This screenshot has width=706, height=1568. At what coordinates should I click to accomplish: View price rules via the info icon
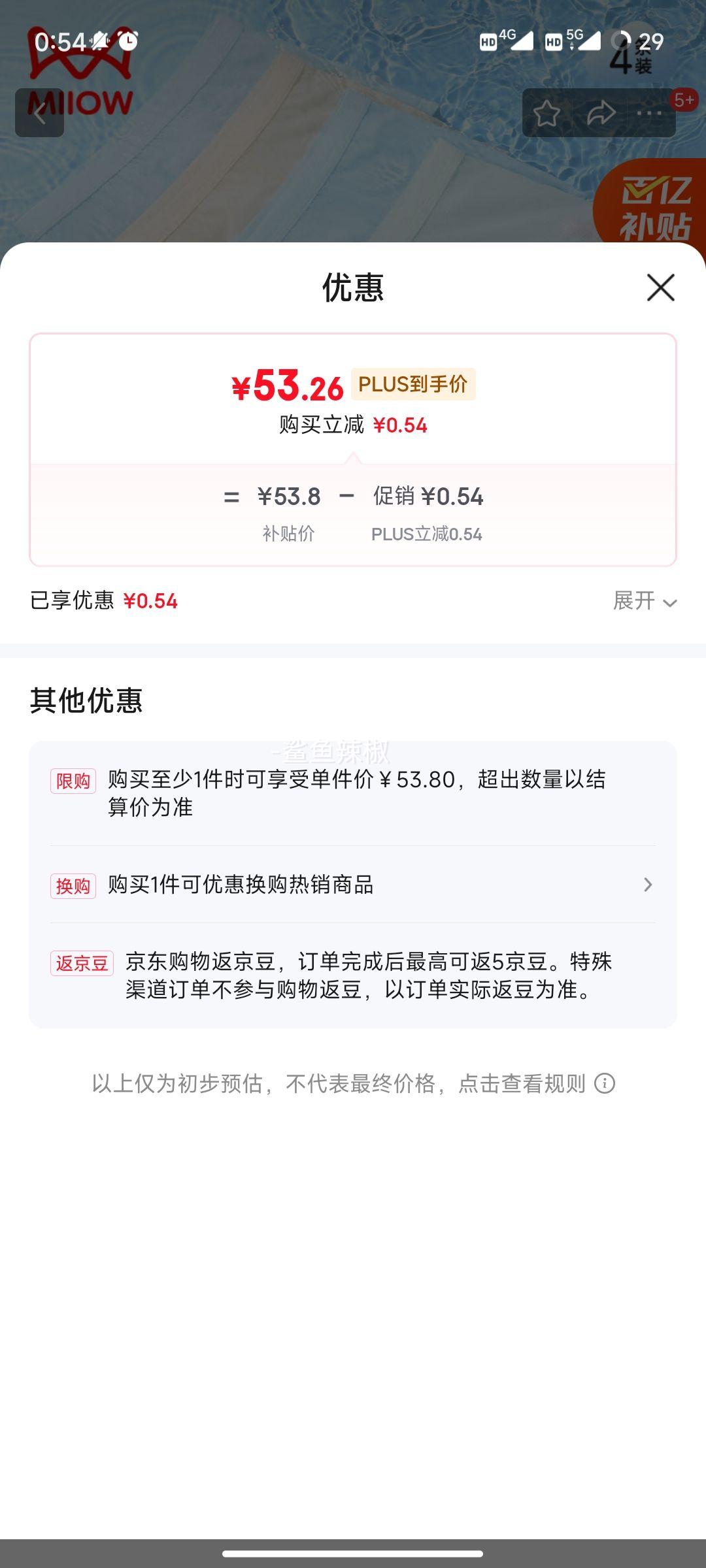coord(605,1084)
